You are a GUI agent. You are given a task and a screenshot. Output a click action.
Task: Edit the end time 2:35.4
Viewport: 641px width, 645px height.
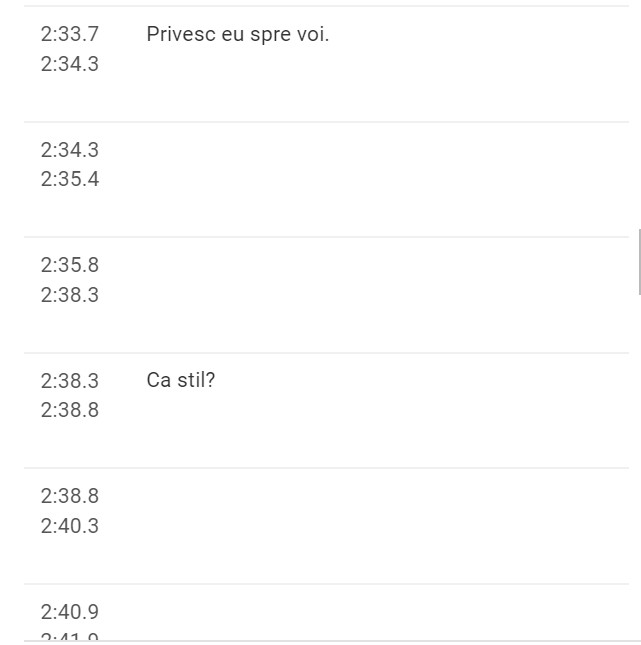(70, 180)
